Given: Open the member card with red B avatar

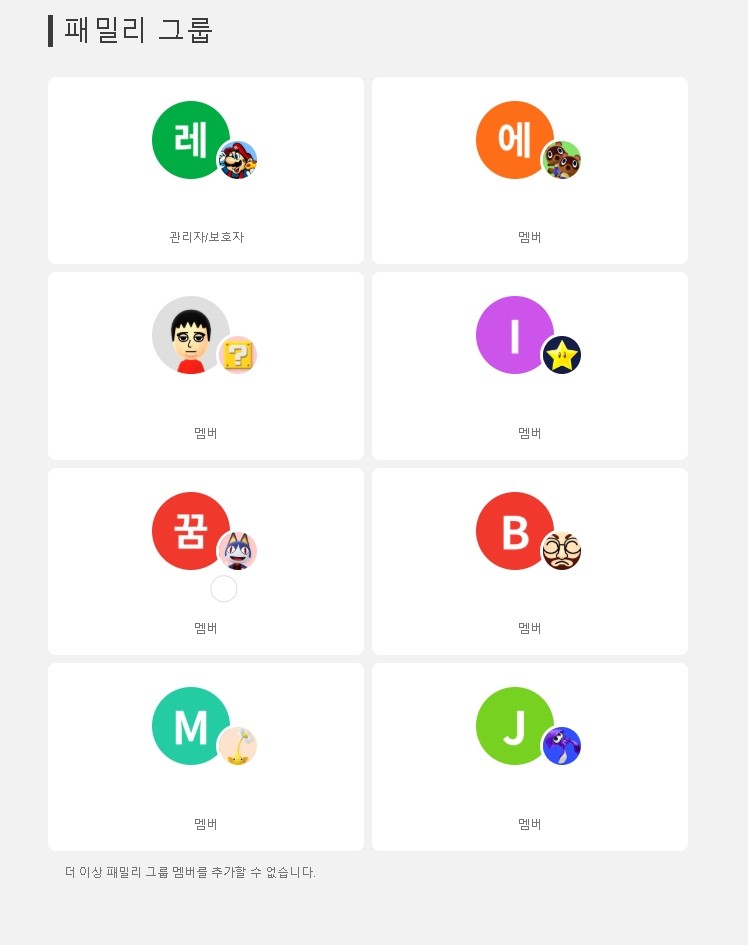Looking at the screenshot, I should click(x=529, y=560).
